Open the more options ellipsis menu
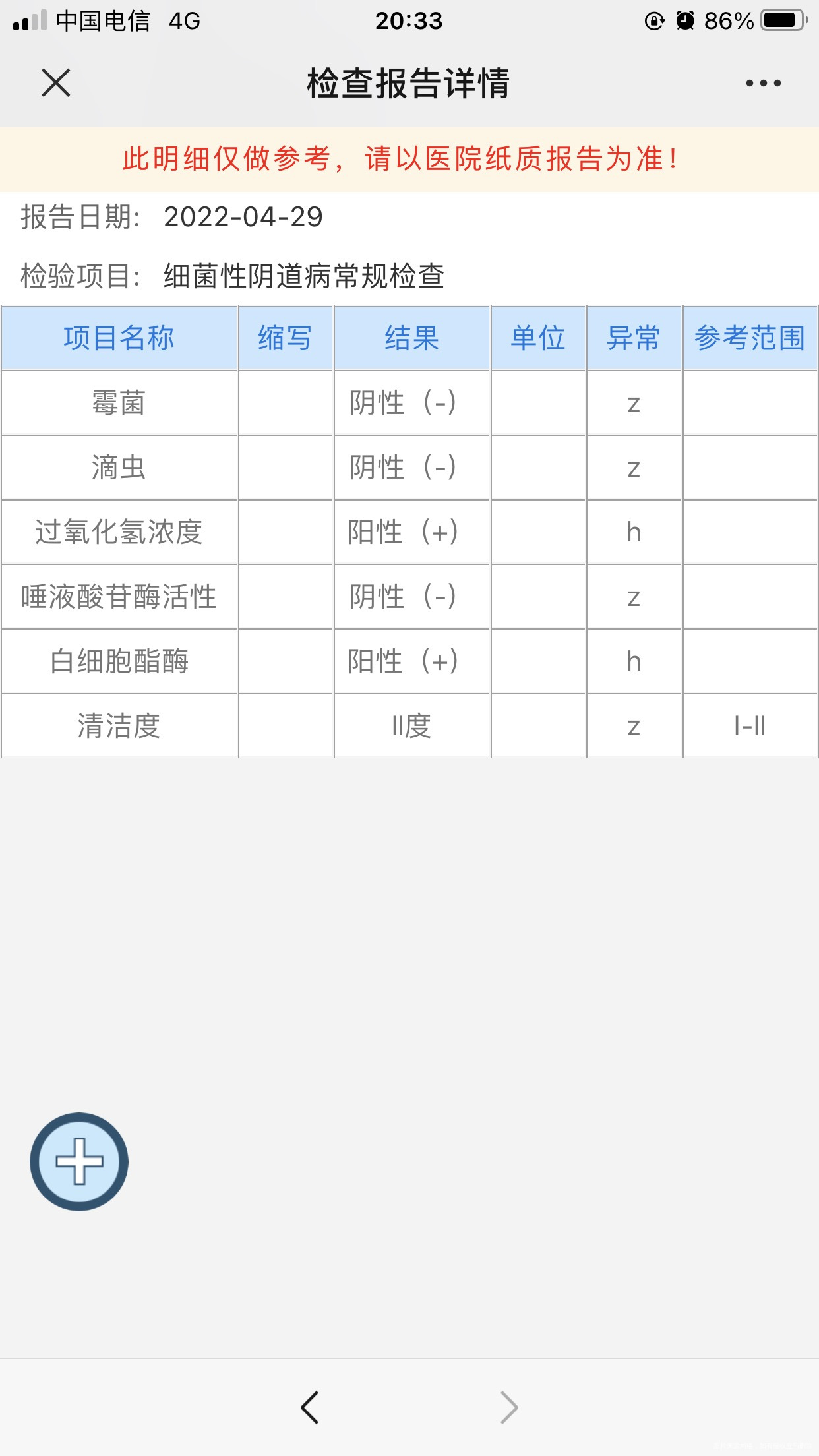The height and width of the screenshot is (1456, 819). (763, 83)
